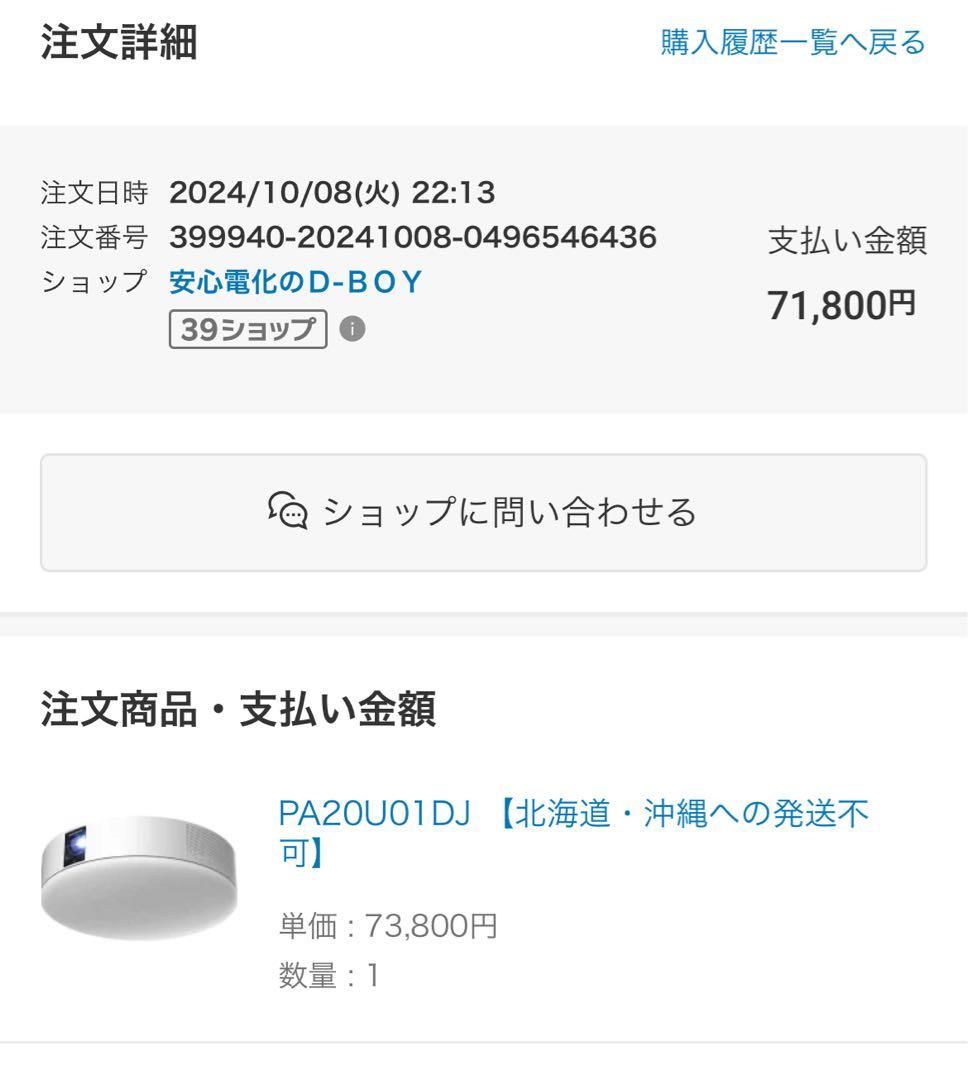The image size is (968, 1080).
Task: Click ショップに問い合わせる button
Action: (484, 511)
